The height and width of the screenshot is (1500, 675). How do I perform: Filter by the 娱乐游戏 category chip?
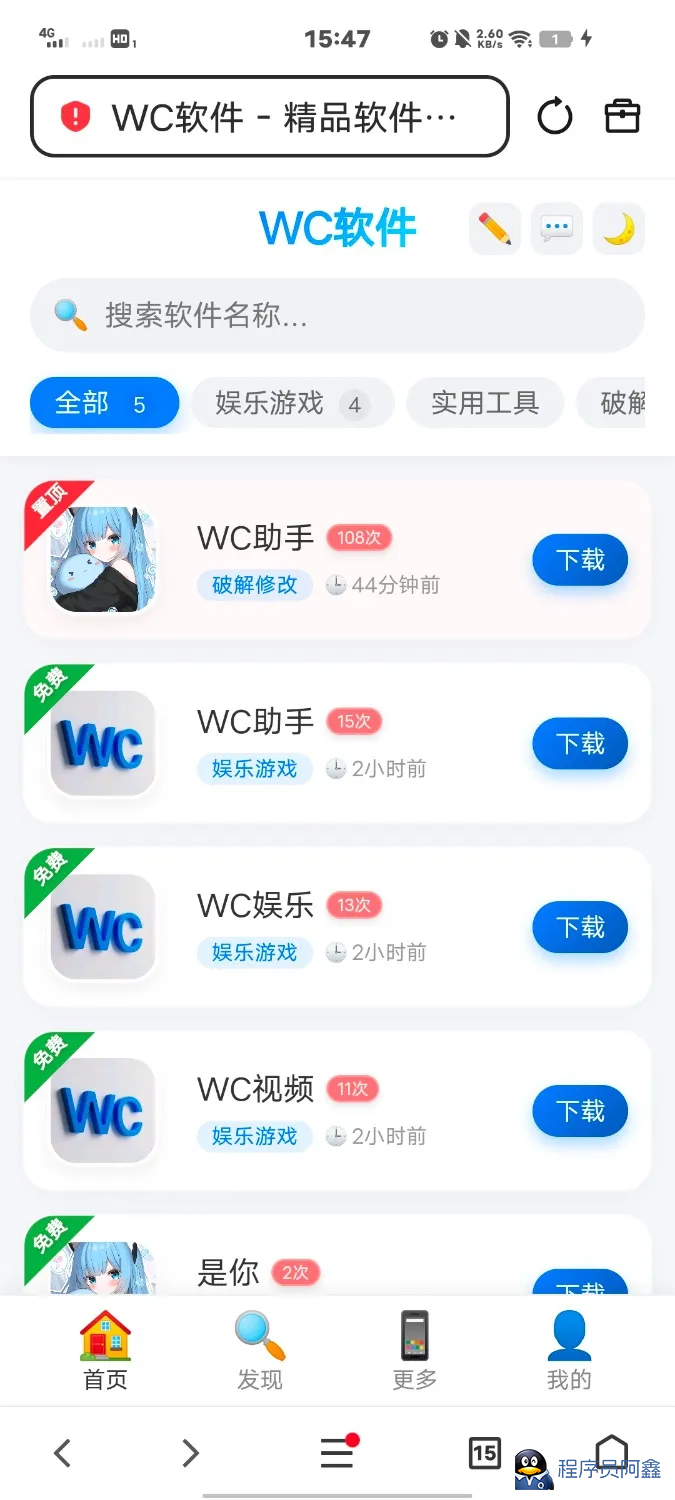click(x=292, y=403)
